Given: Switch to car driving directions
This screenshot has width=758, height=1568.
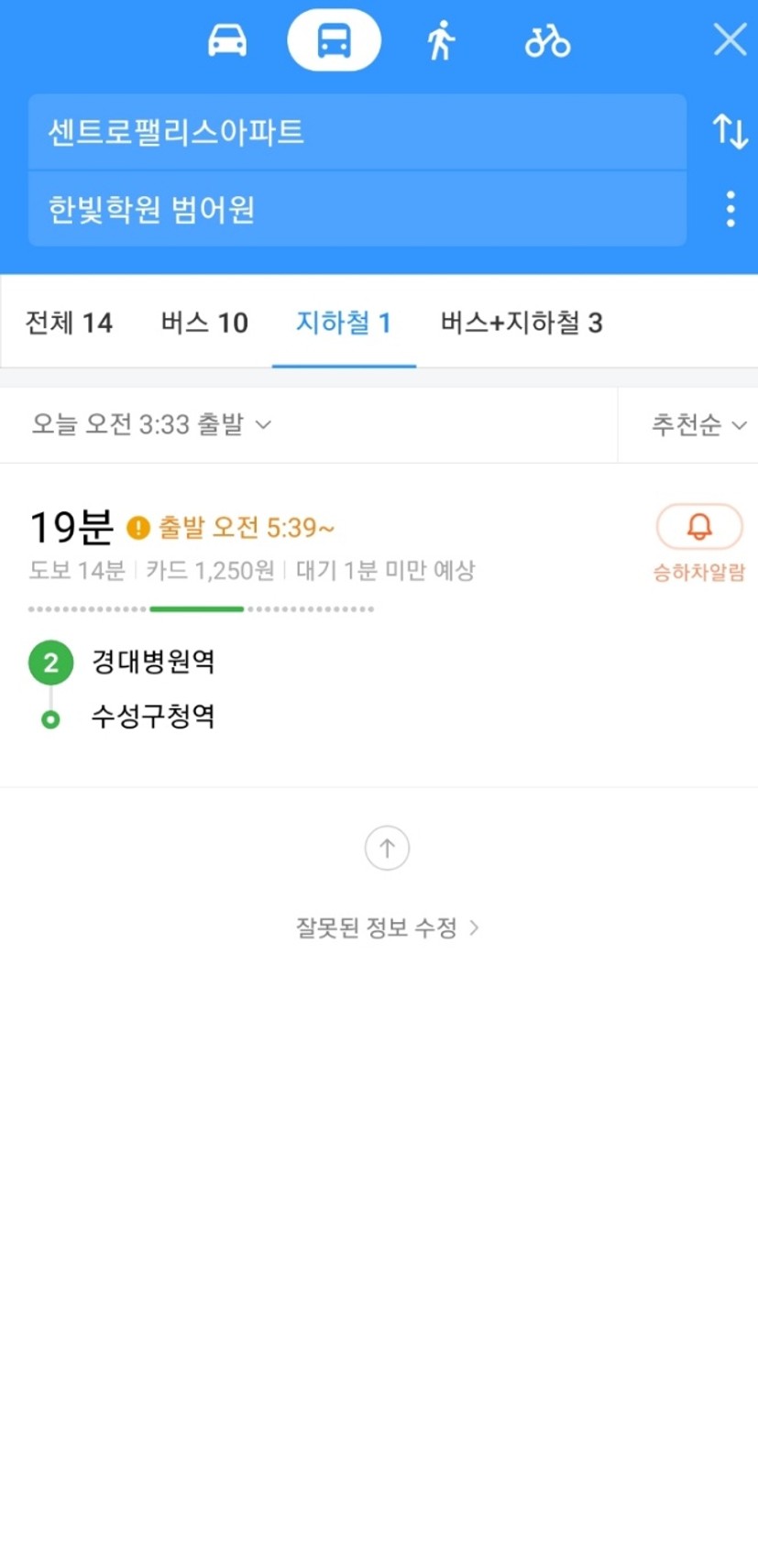Looking at the screenshot, I should 226,41.
